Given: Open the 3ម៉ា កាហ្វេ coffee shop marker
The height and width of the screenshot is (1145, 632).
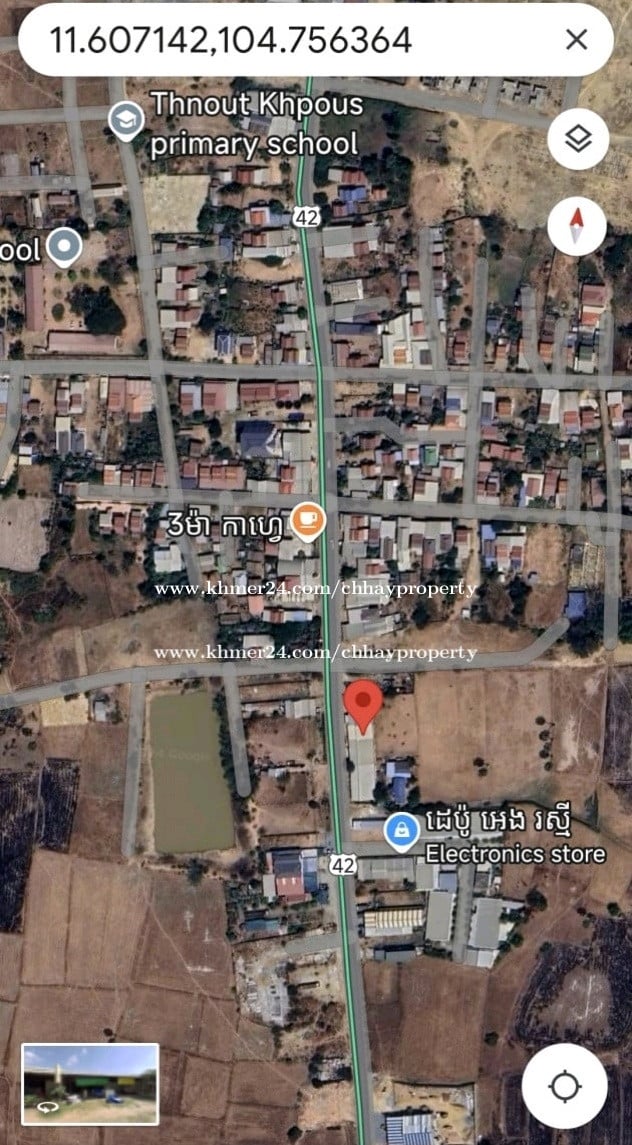Looking at the screenshot, I should pos(308,521).
